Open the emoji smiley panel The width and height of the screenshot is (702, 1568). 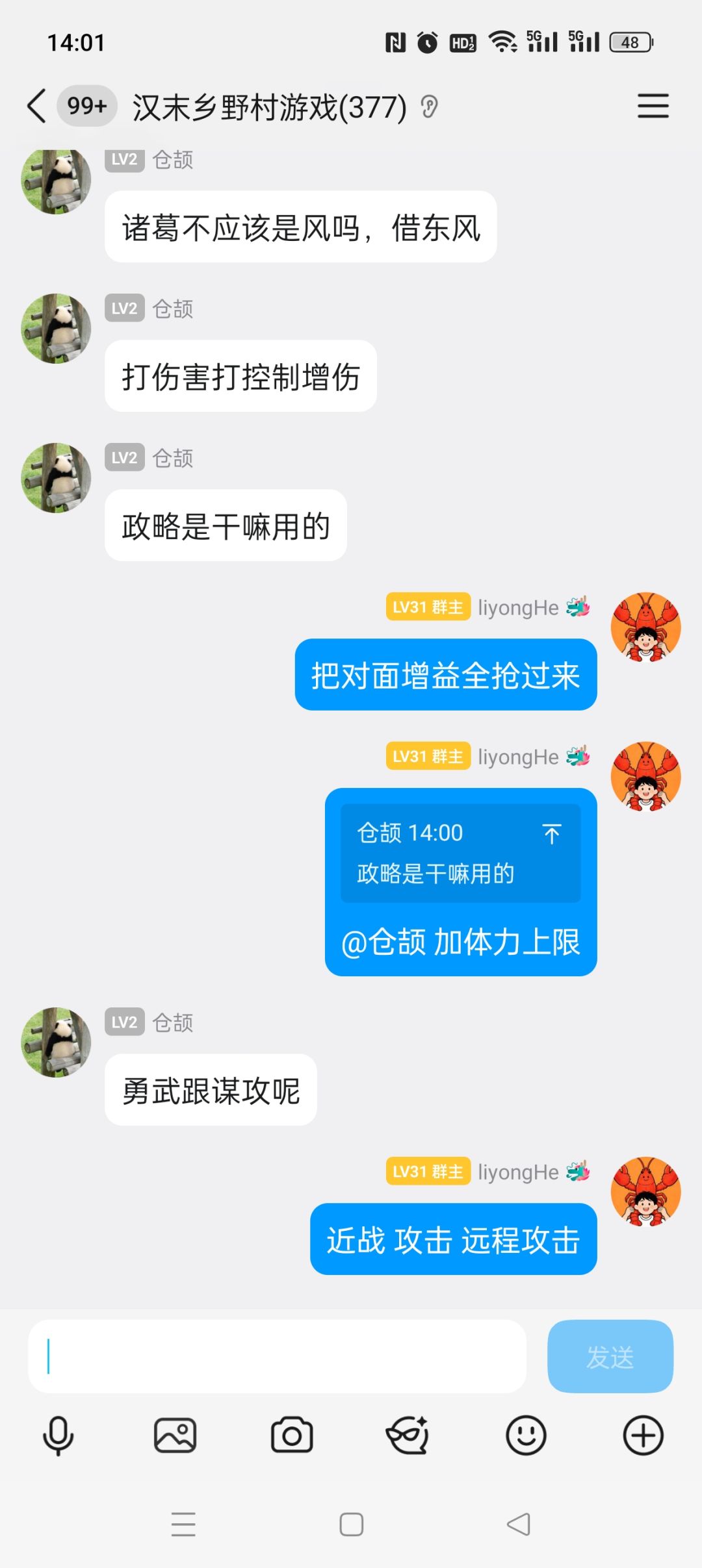point(526,1435)
